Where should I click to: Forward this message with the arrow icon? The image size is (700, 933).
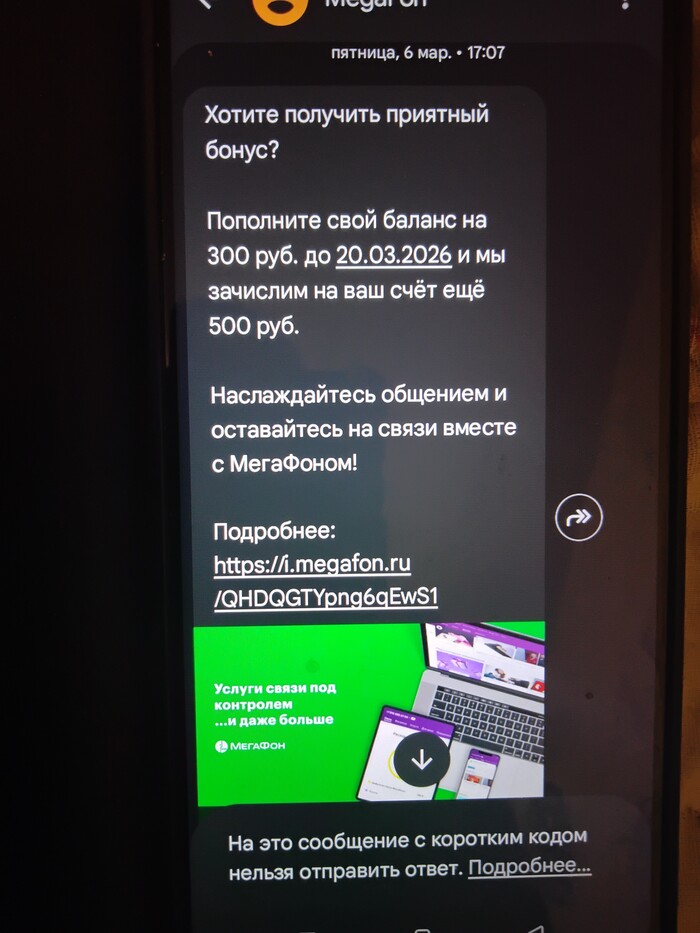(580, 517)
